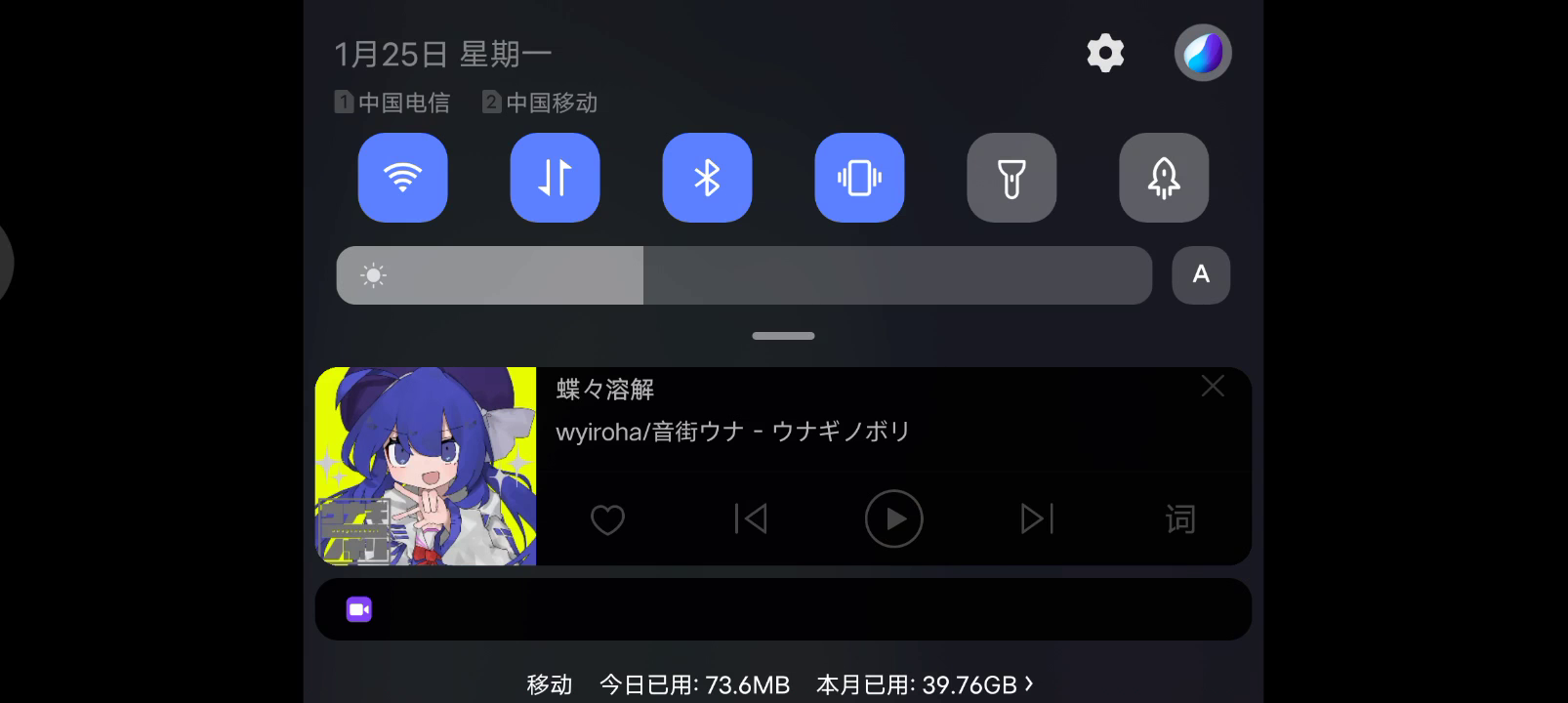Turn on the flashlight
Screen dimensions: 1568x703
click(1011, 178)
